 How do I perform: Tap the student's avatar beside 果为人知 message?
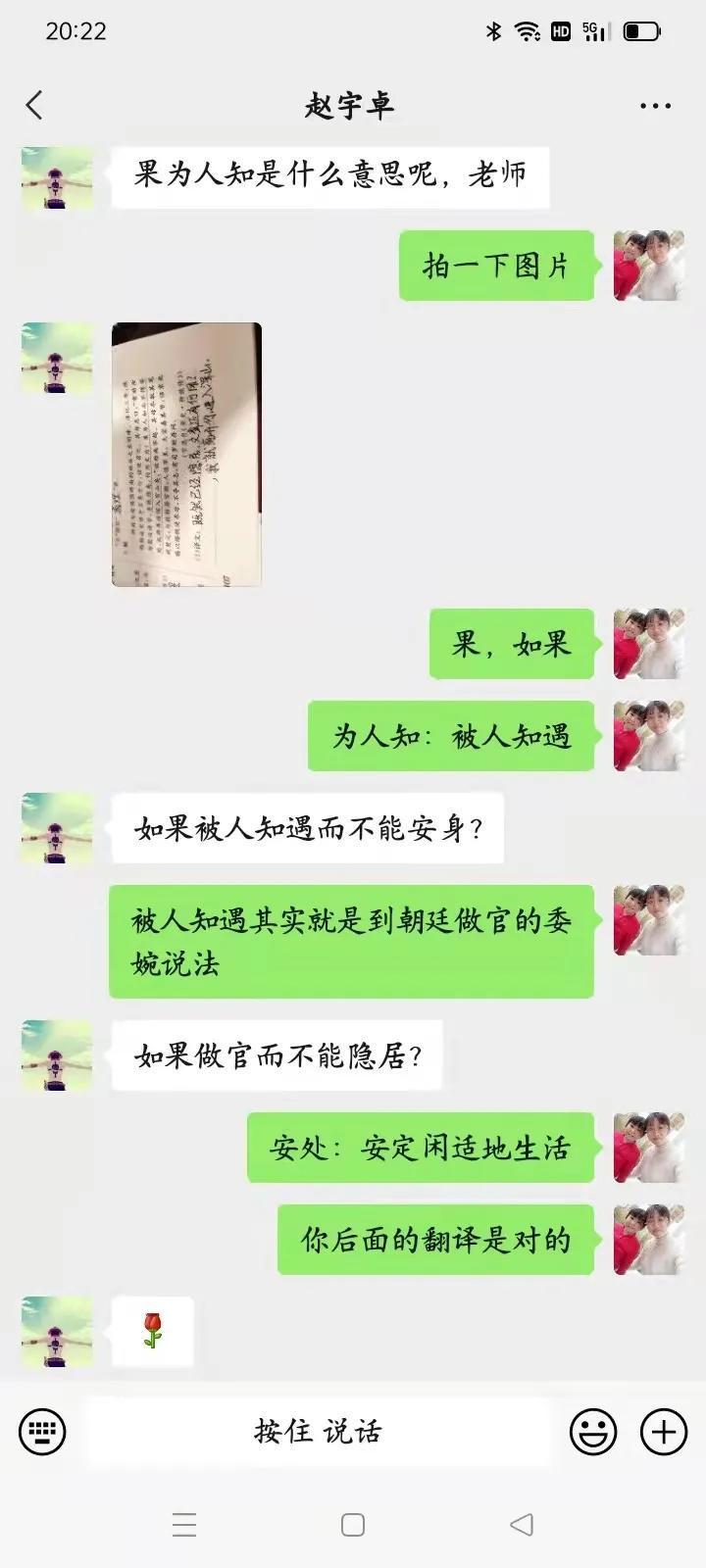(x=57, y=177)
